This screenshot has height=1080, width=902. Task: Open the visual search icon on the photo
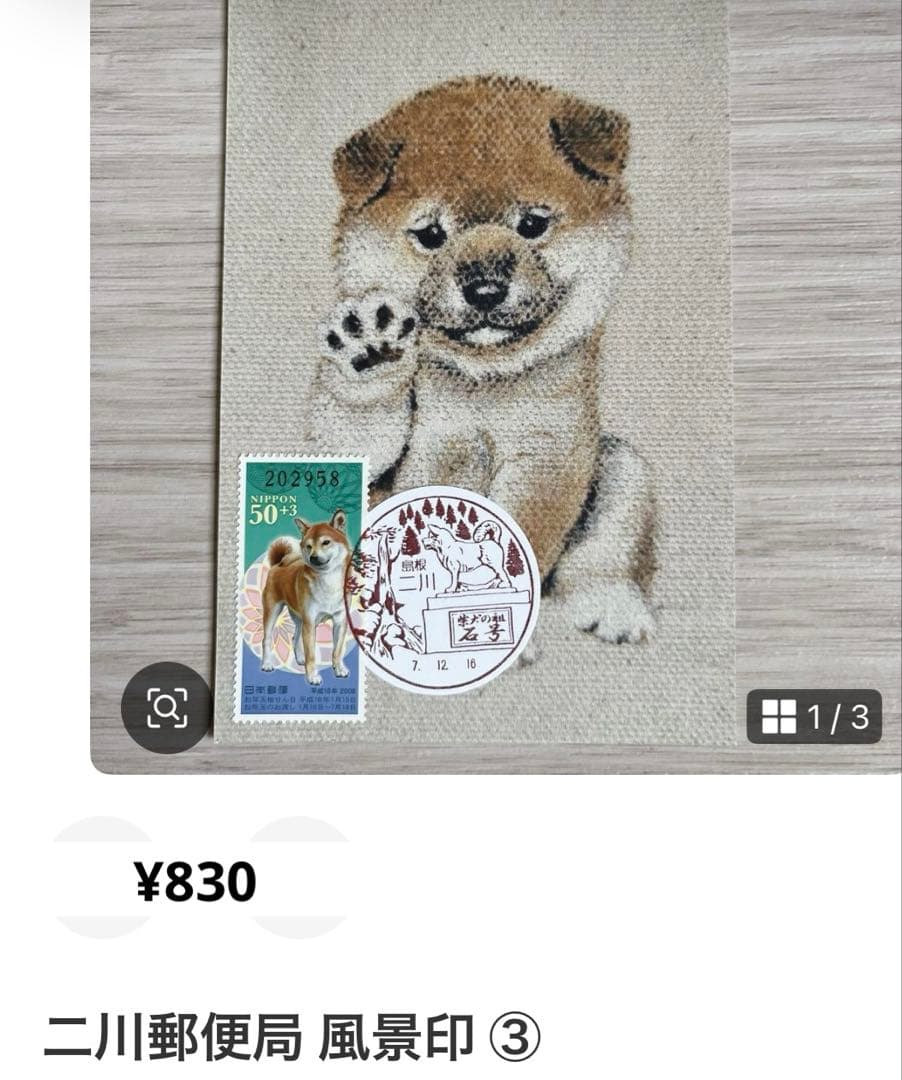(x=166, y=708)
